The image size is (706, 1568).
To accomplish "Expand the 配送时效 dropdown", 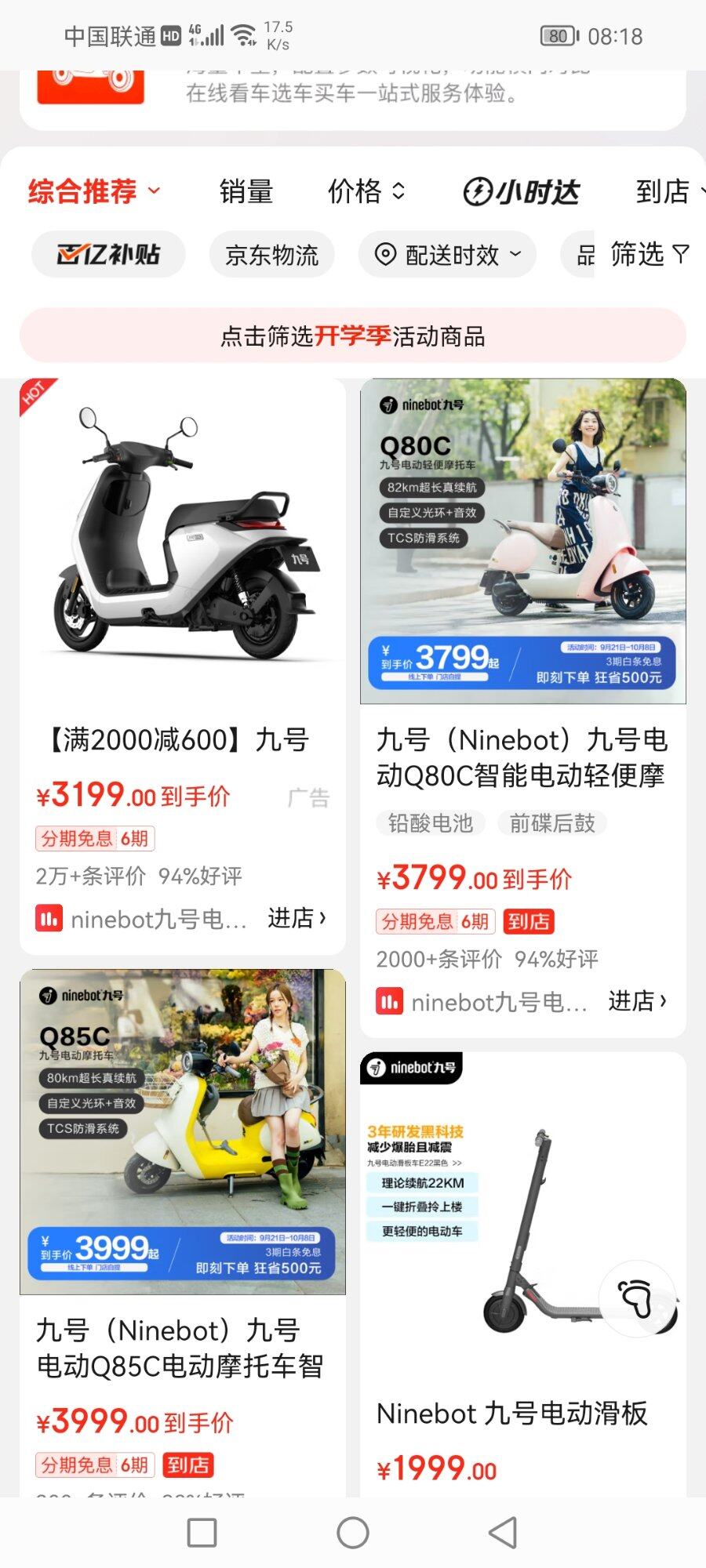I will click(x=447, y=255).
